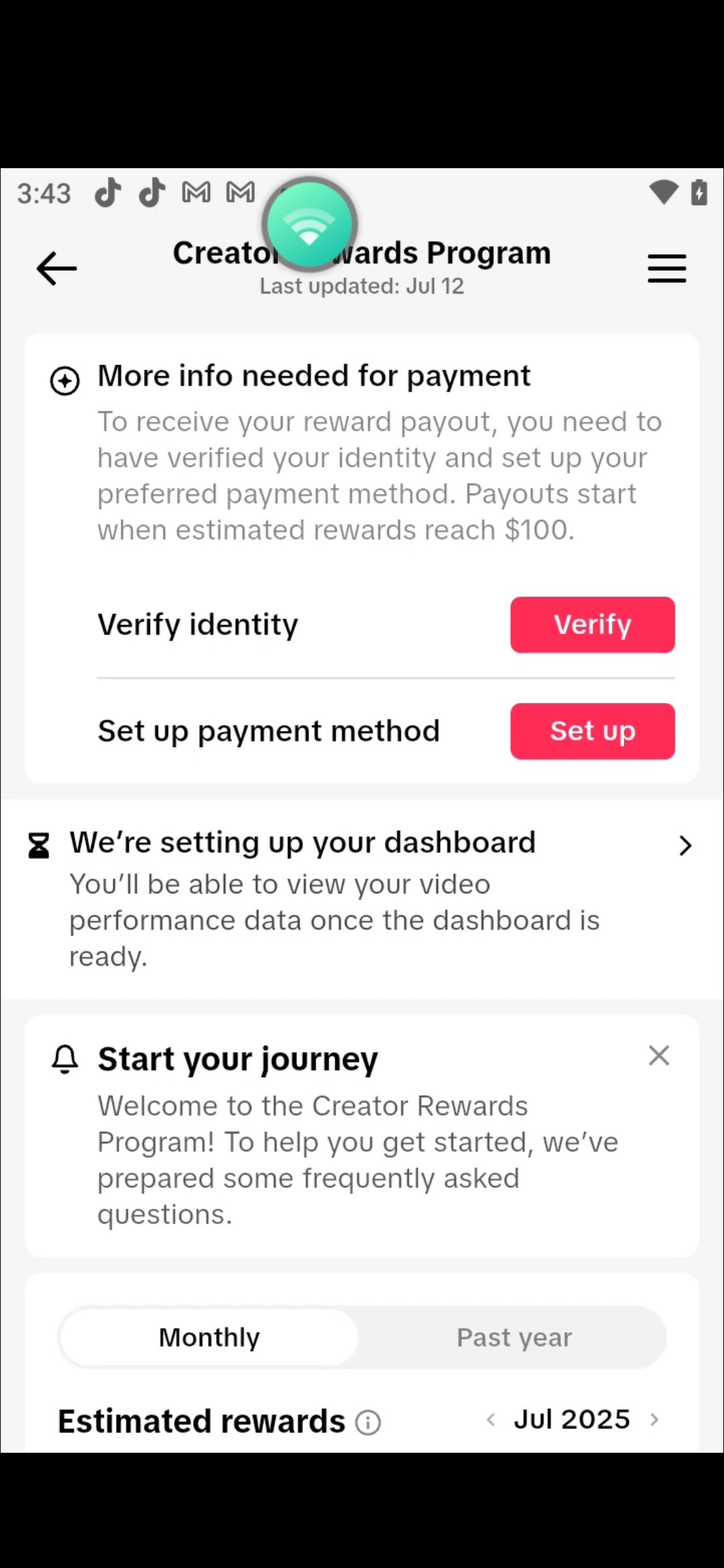Go to the month before Jul 2025
This screenshot has width=724, height=1568.
(491, 1419)
